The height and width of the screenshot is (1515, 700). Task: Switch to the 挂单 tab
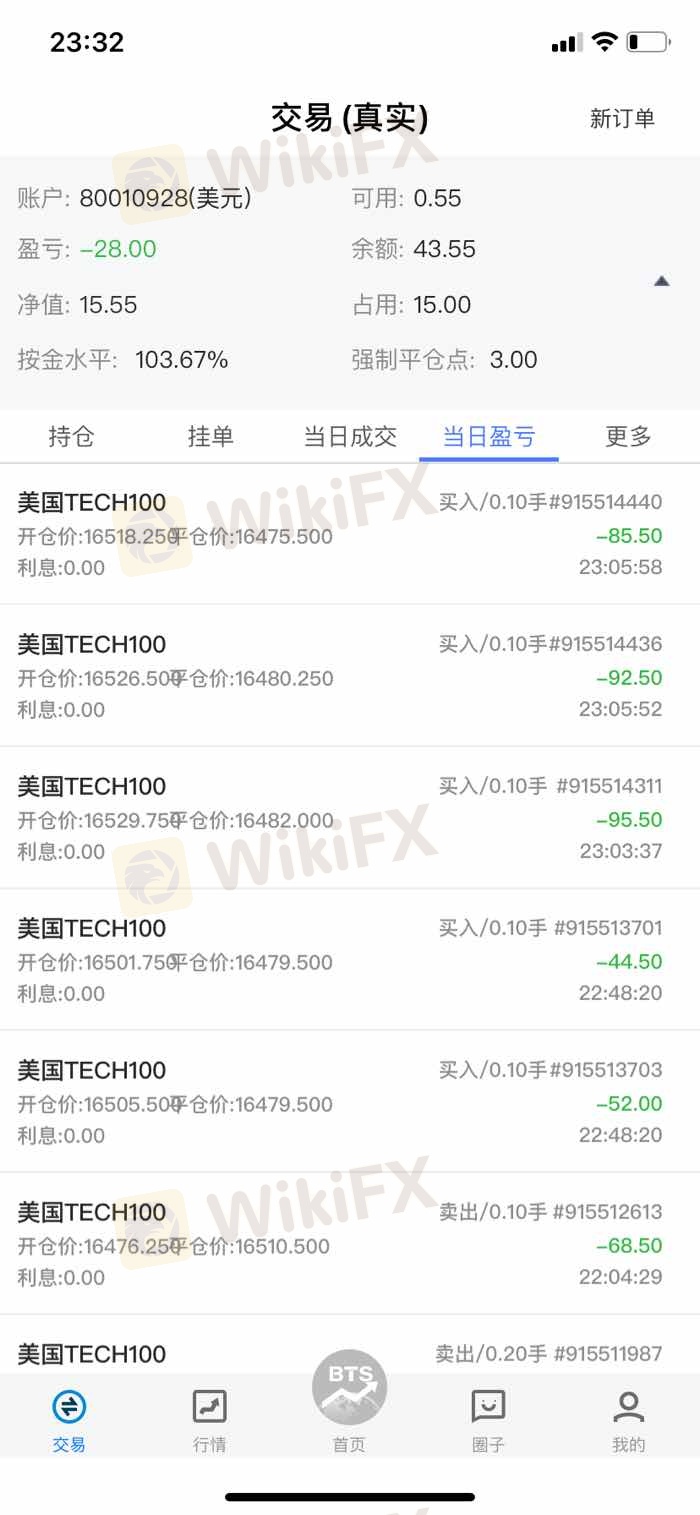pos(210,436)
